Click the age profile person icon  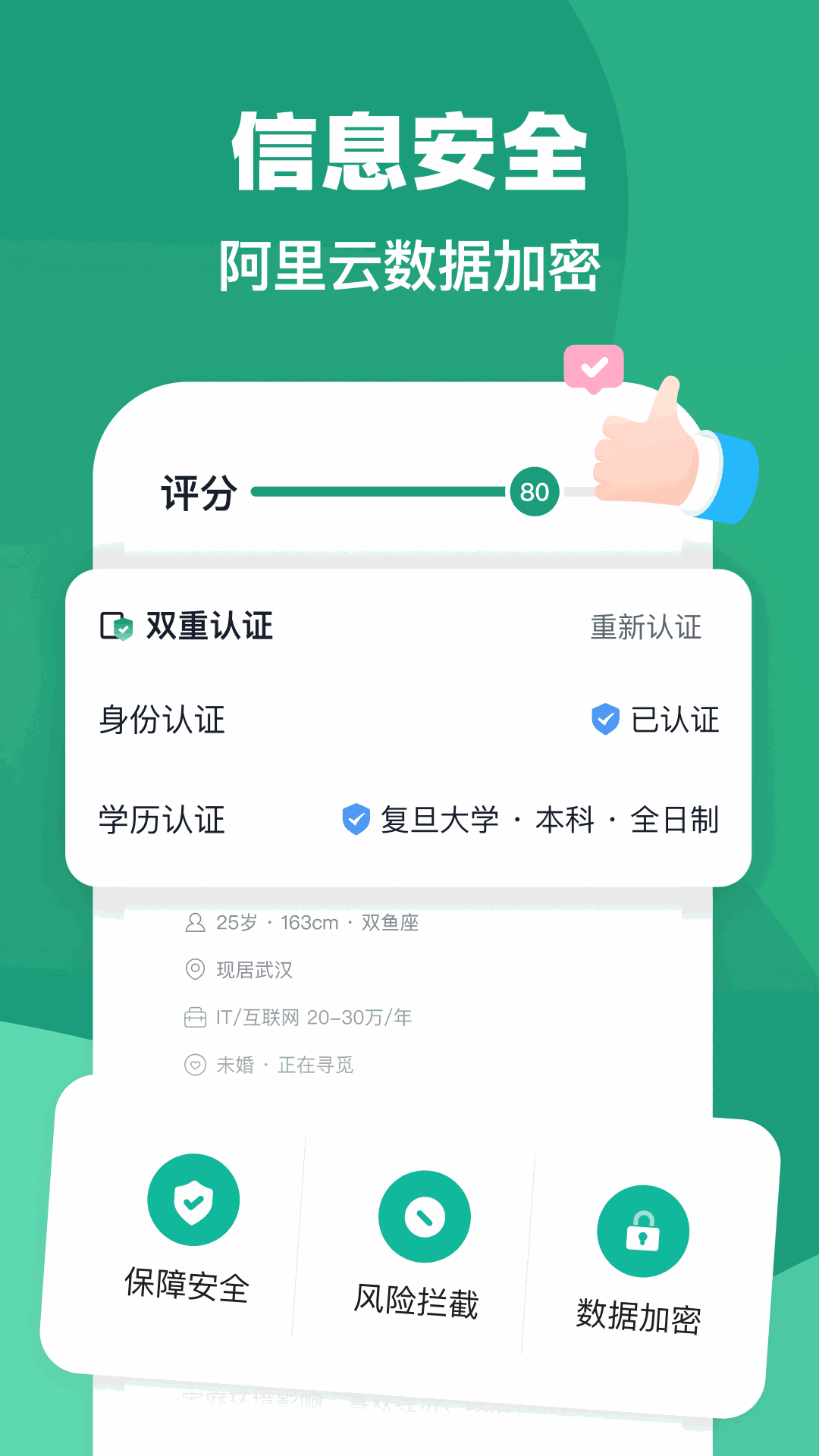tap(194, 922)
